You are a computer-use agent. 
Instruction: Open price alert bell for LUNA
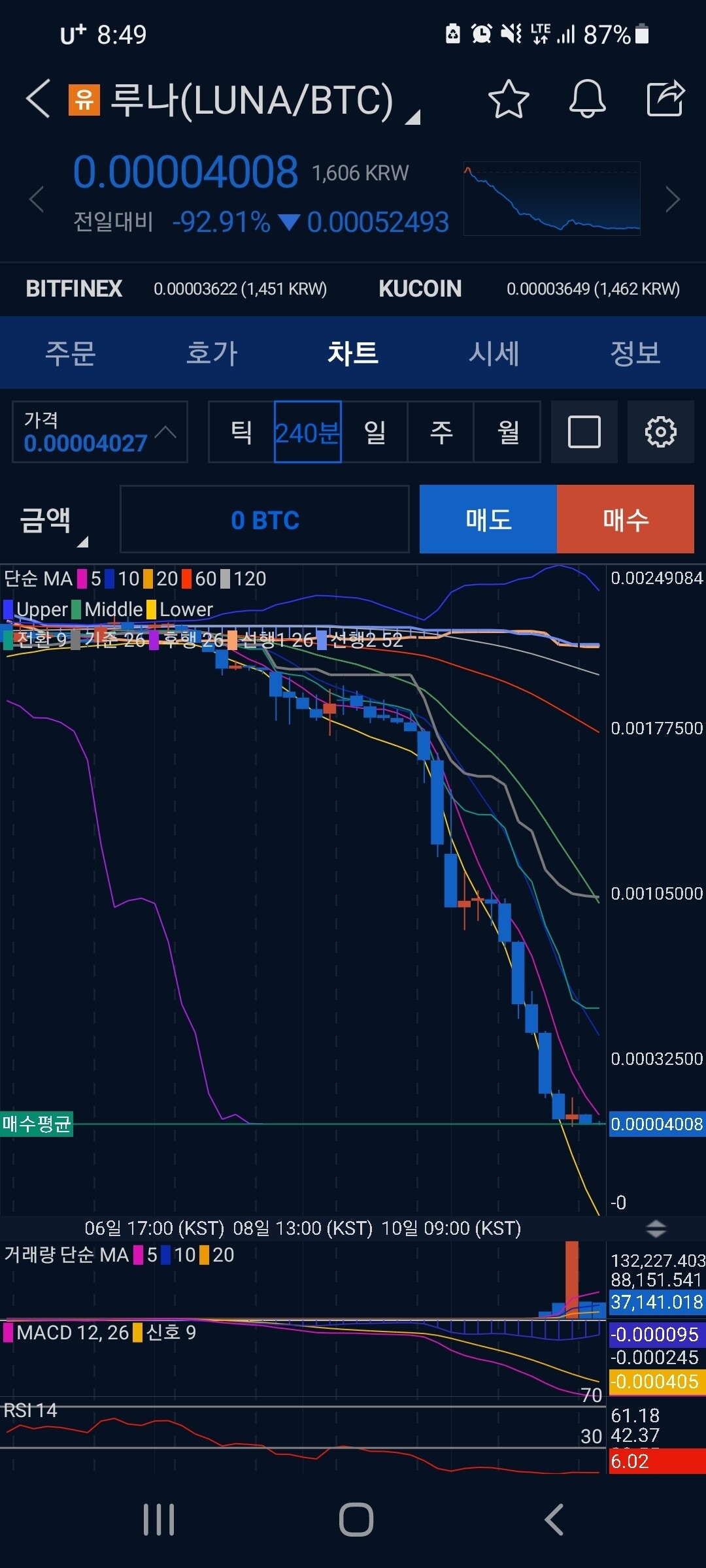click(x=587, y=99)
